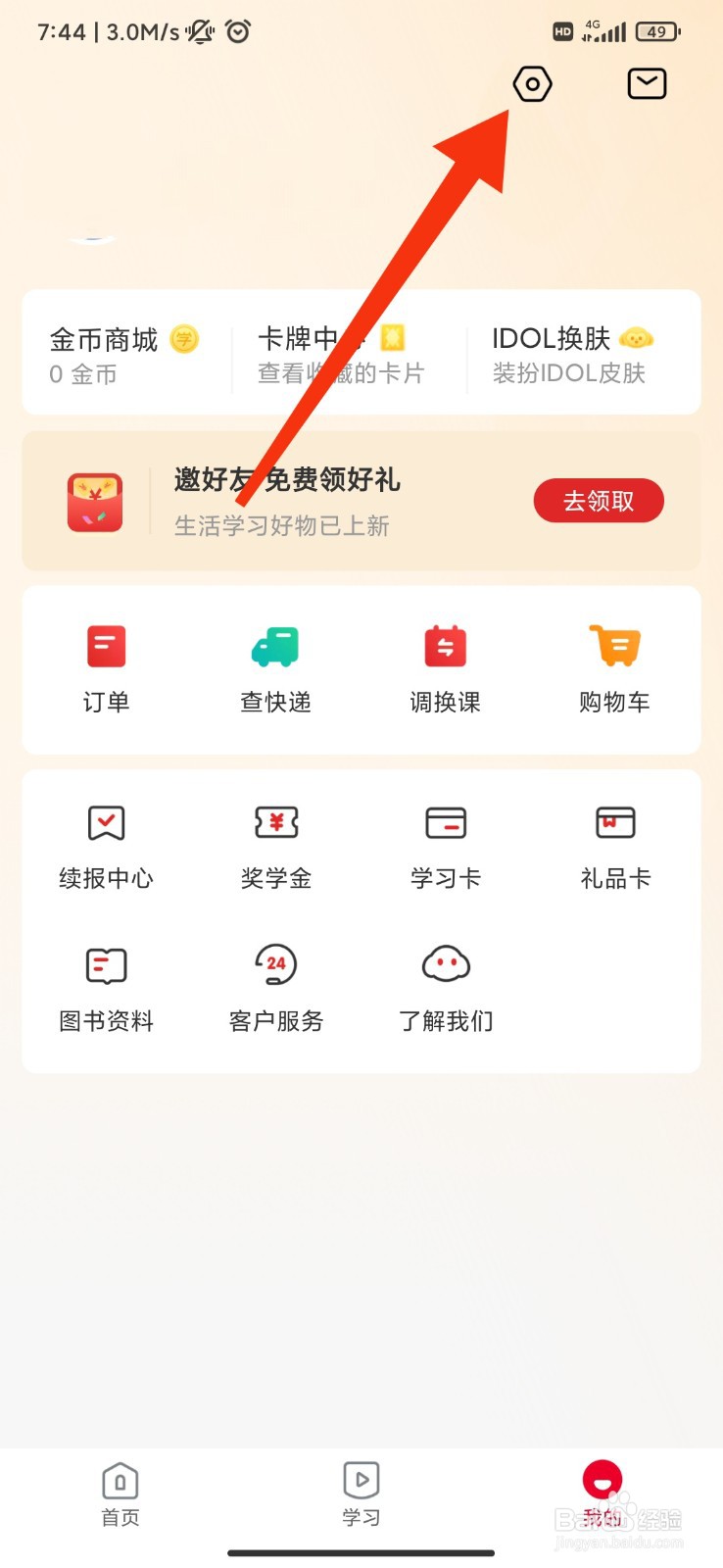Open the red envelope invite friends icon
Image resolution: width=723 pixels, height=1568 pixels.
click(x=94, y=502)
